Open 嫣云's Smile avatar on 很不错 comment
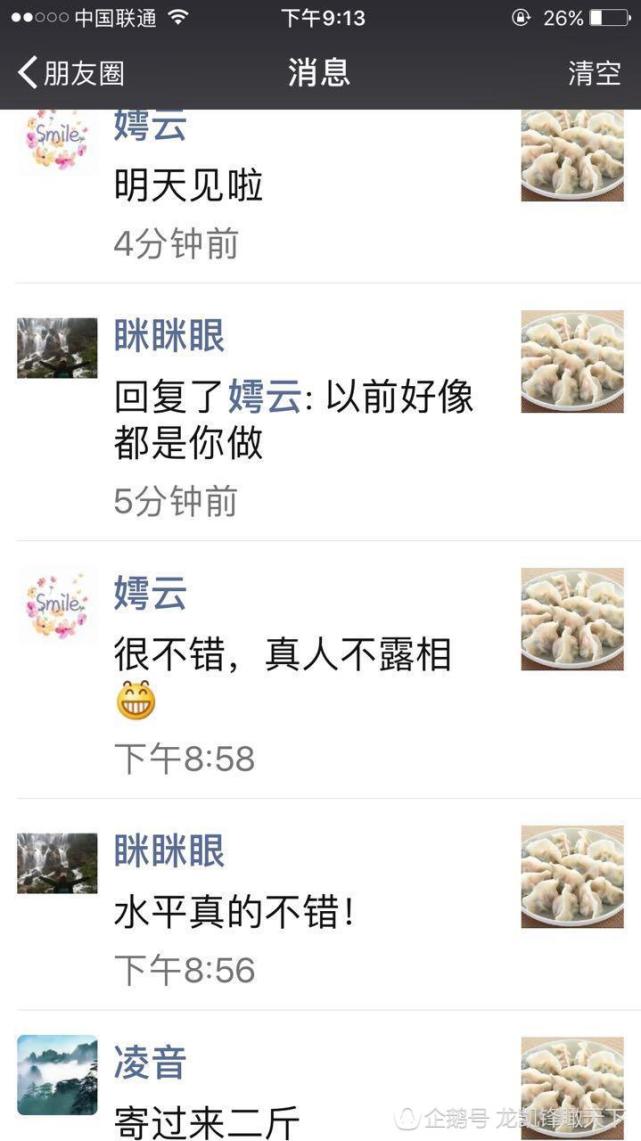 click(57, 604)
